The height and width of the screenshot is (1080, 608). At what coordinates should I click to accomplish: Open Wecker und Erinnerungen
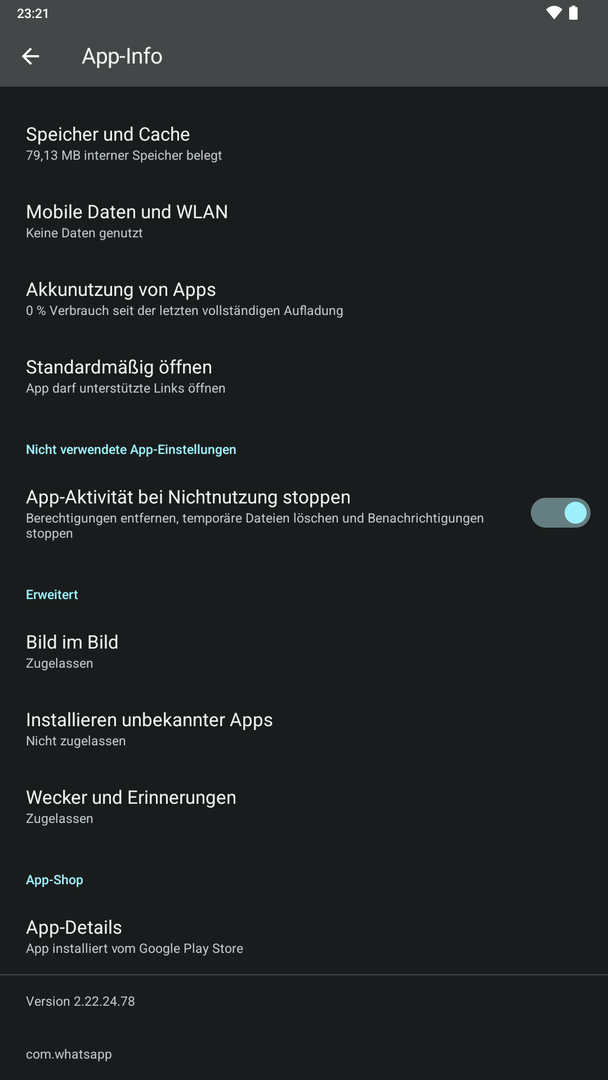[304, 807]
